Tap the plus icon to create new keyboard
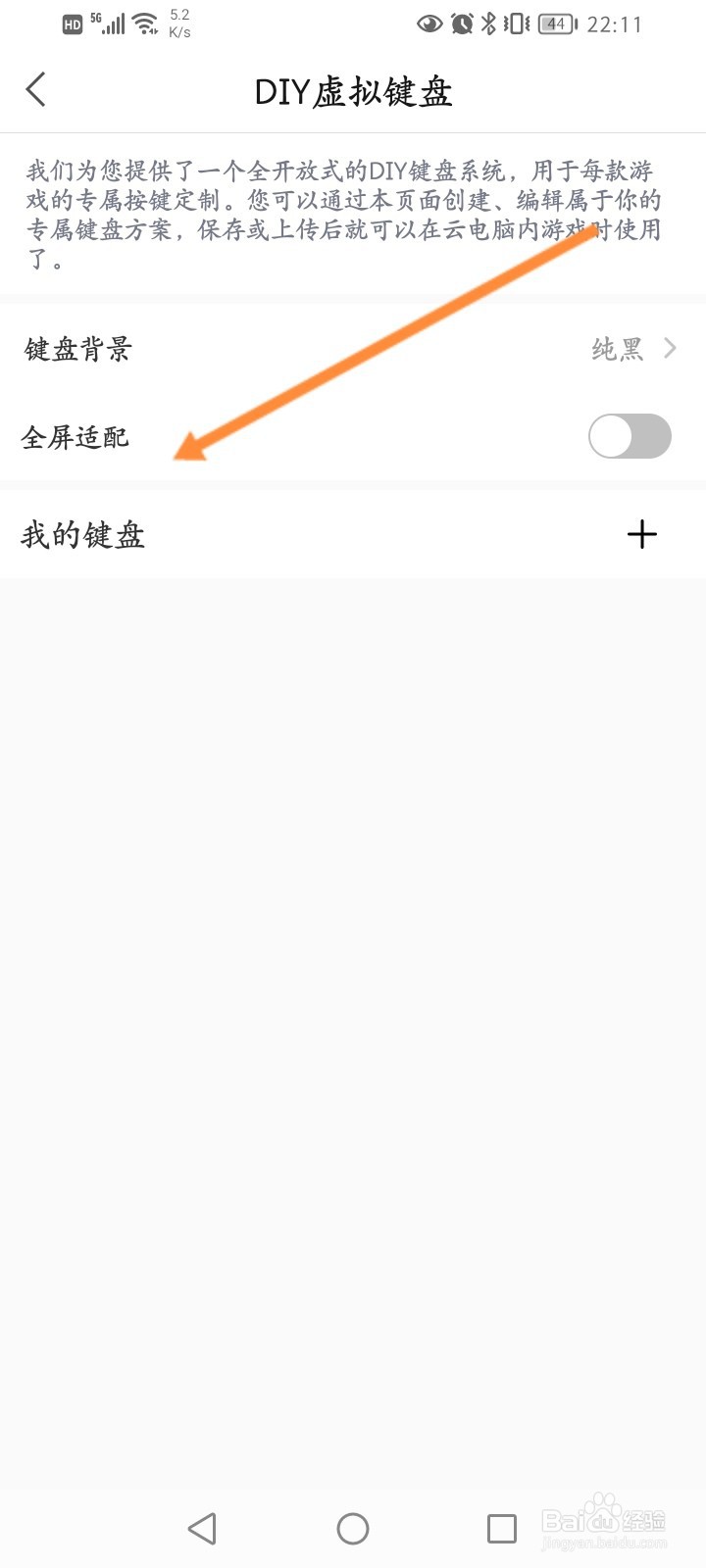 (642, 534)
